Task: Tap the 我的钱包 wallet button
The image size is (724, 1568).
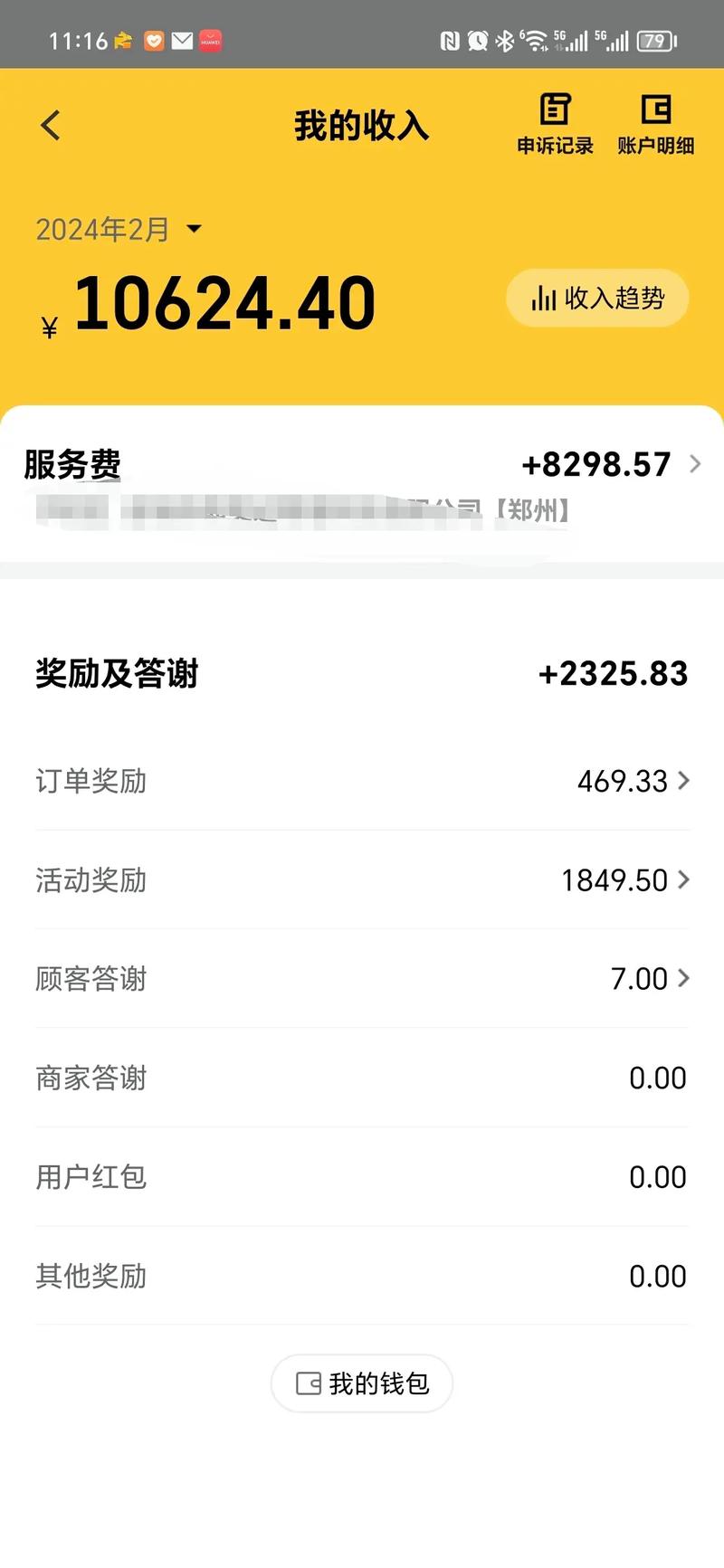Action: coord(362,1383)
